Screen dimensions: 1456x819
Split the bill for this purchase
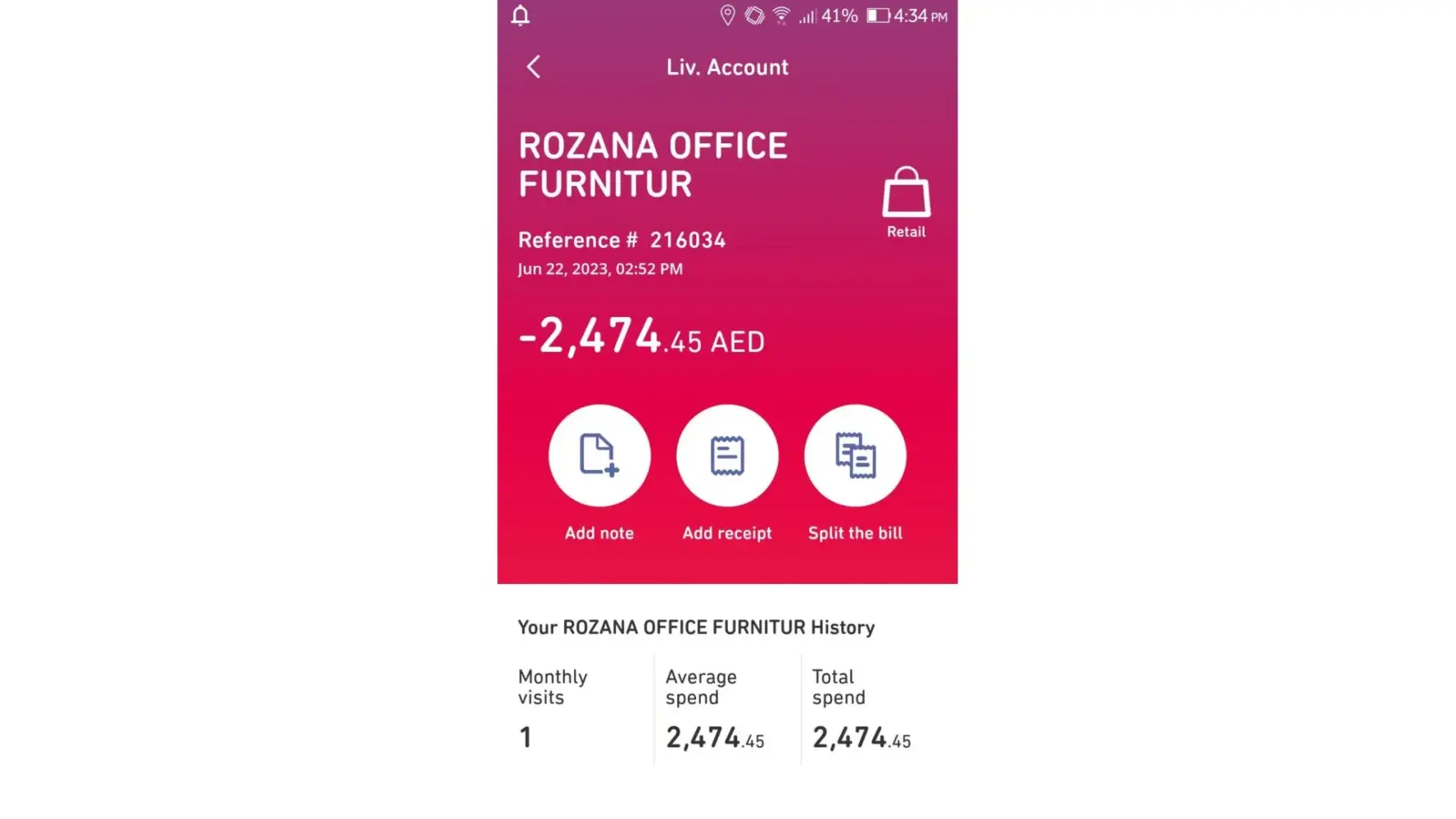(855, 455)
